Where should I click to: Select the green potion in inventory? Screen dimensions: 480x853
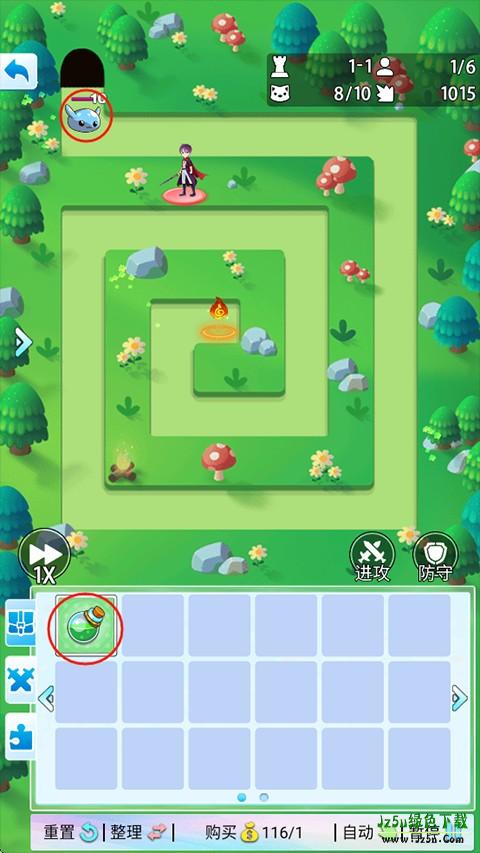click(86, 626)
